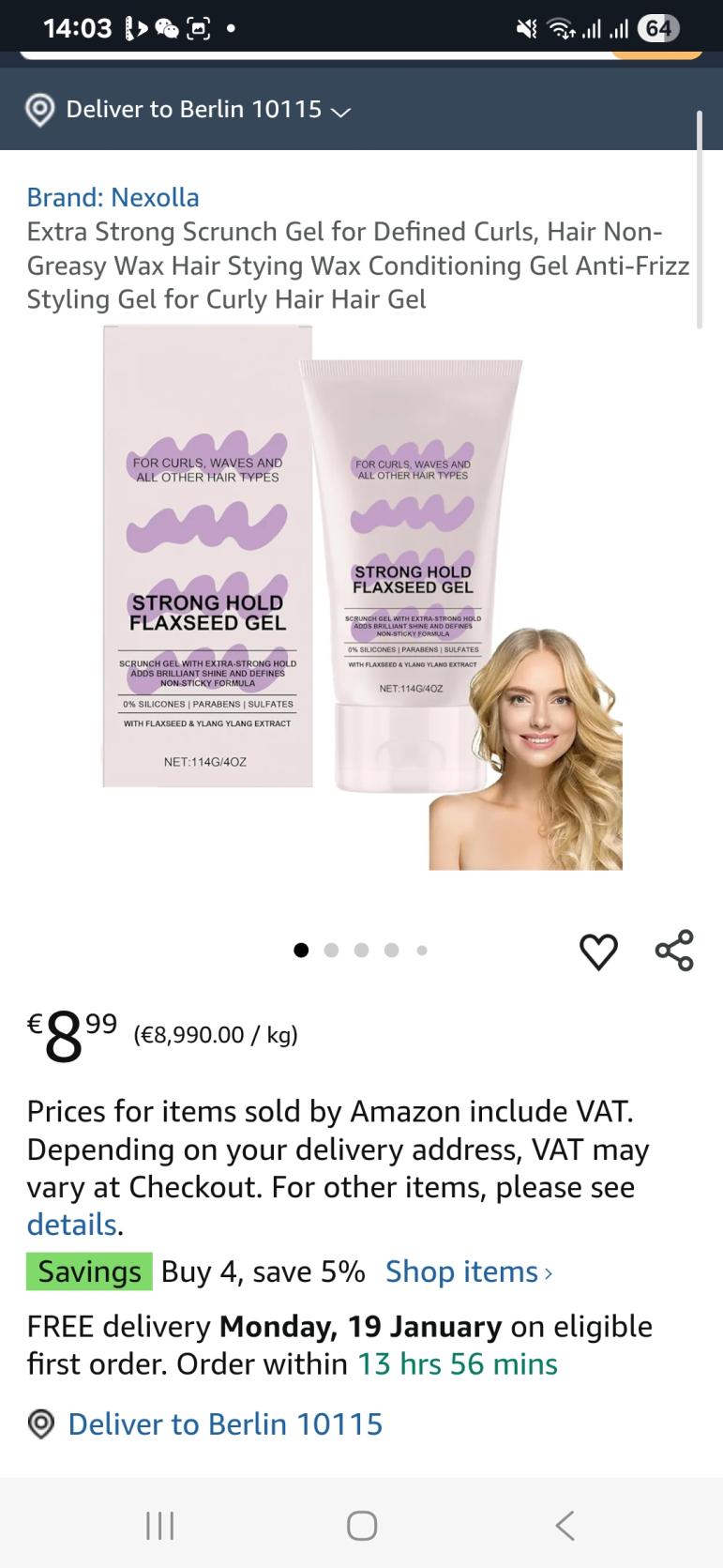This screenshot has height=1568, width=723.
Task: Add the product to wish list
Action: (x=598, y=951)
